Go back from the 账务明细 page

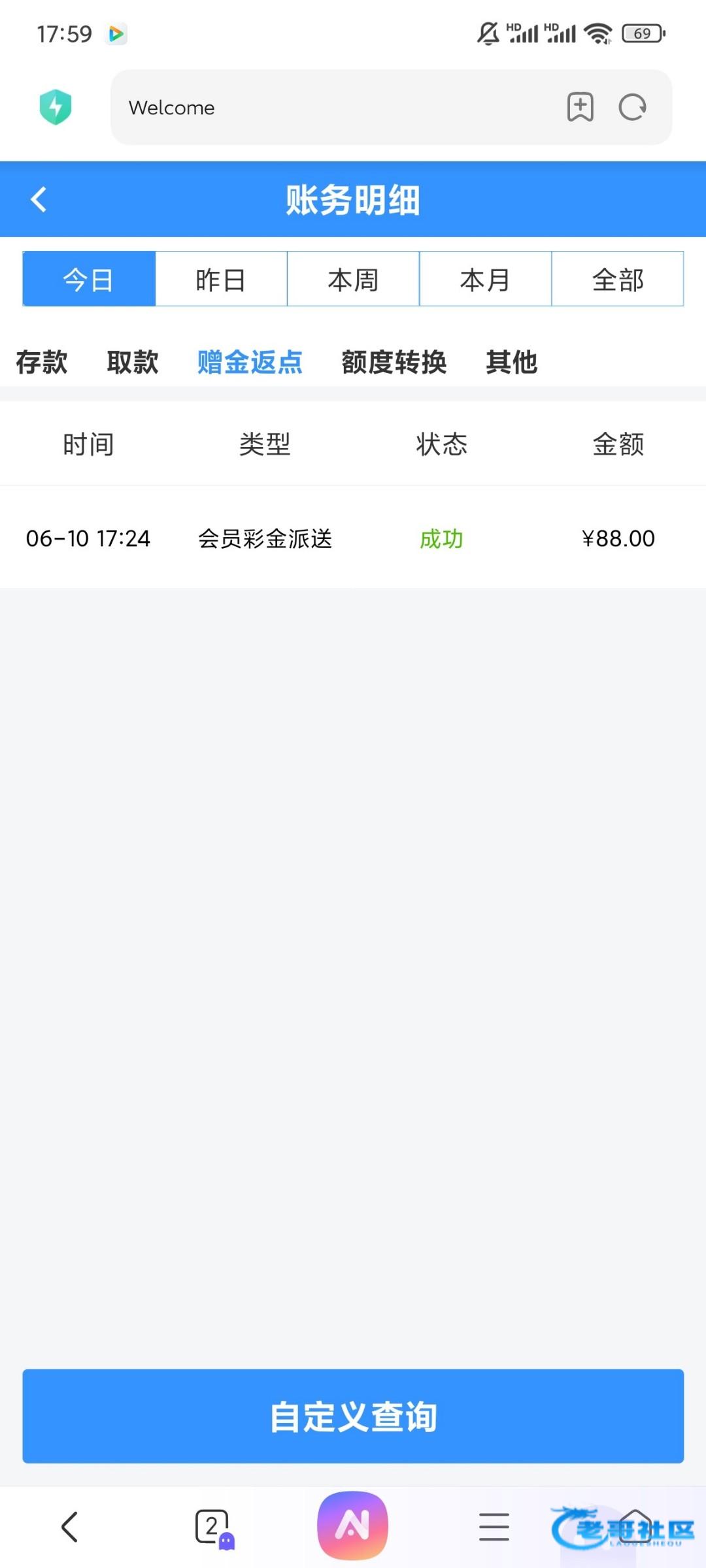point(39,199)
